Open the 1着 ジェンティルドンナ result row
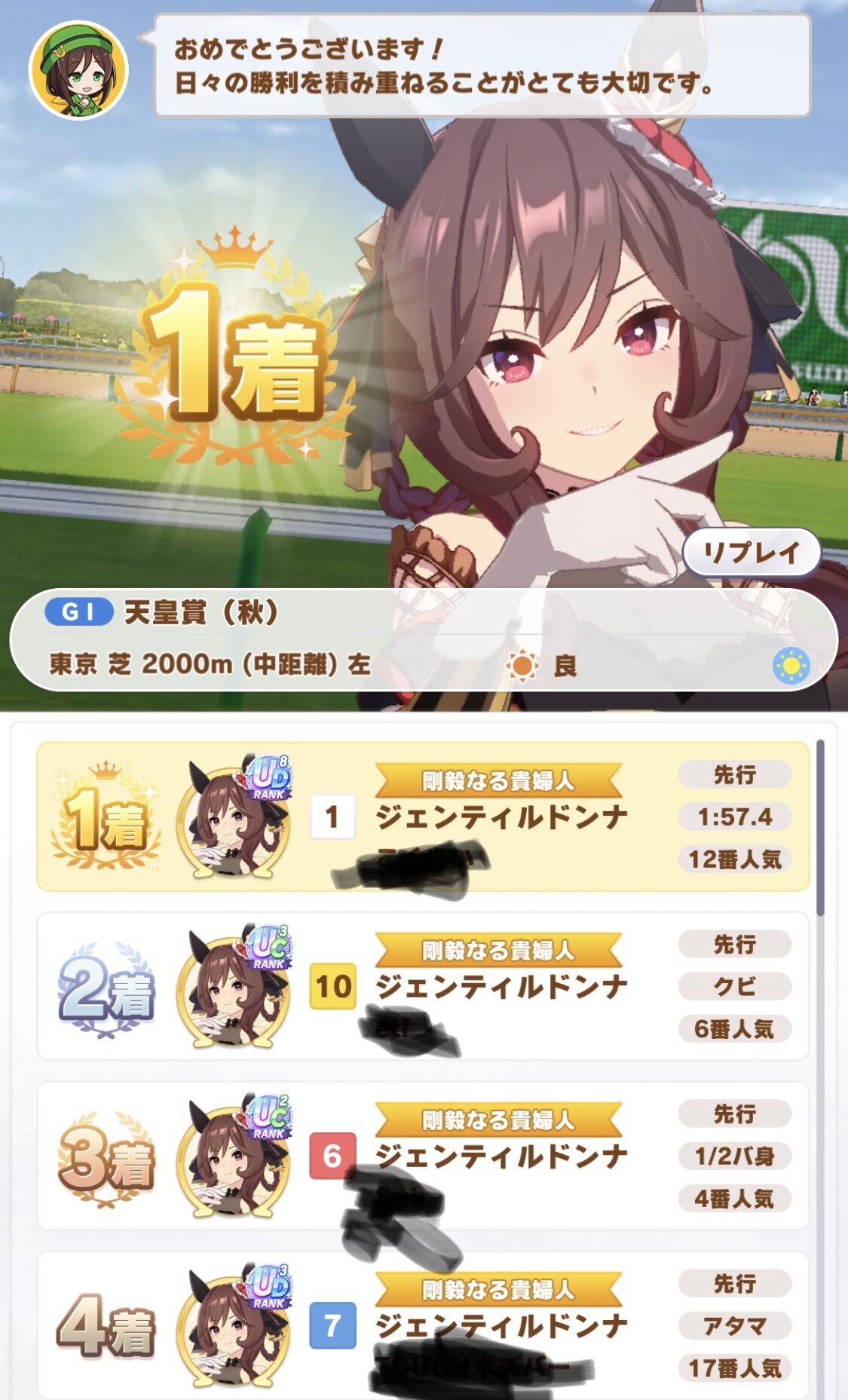Viewport: 848px width, 1400px height. pyautogui.click(x=423, y=817)
